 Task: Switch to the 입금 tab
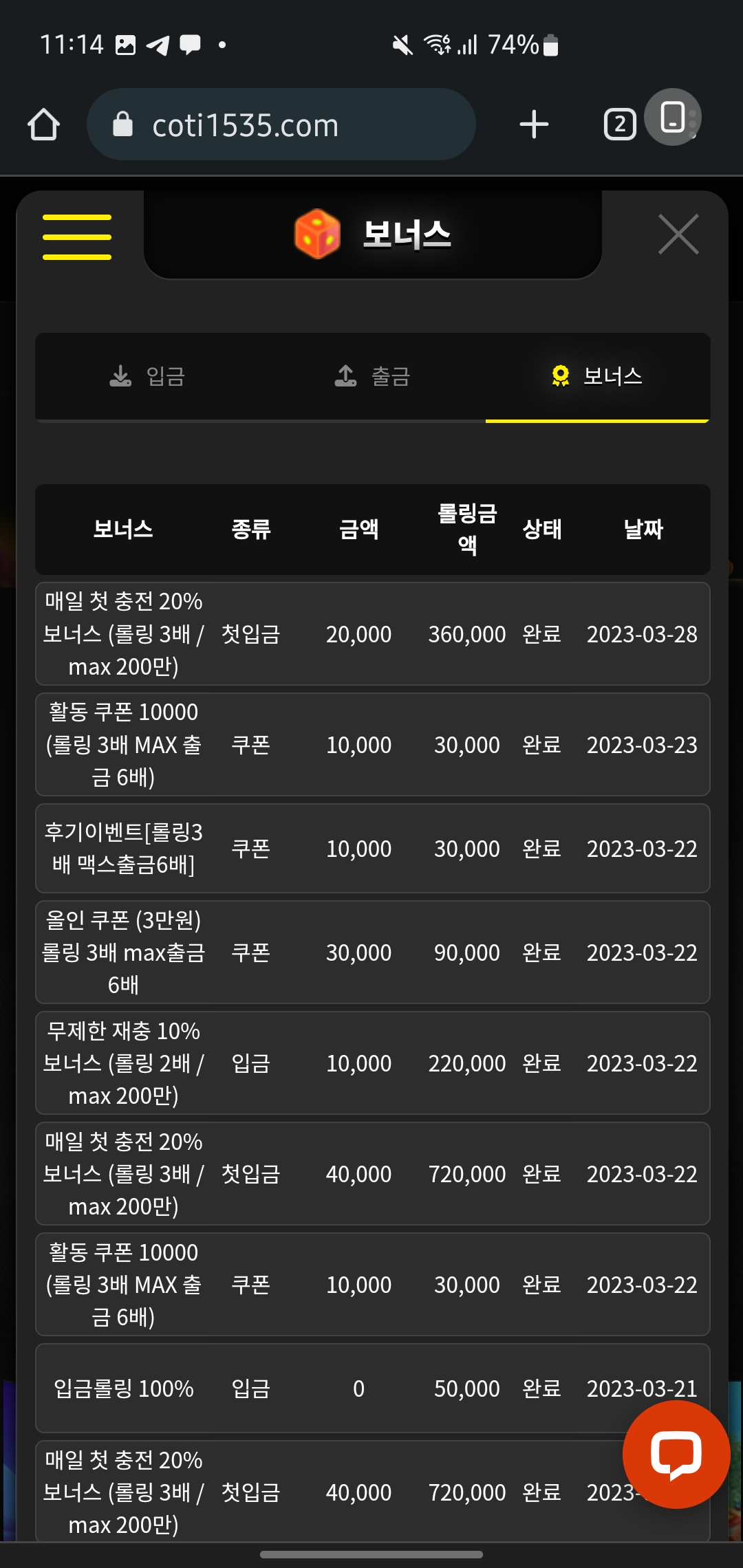pyautogui.click(x=148, y=376)
